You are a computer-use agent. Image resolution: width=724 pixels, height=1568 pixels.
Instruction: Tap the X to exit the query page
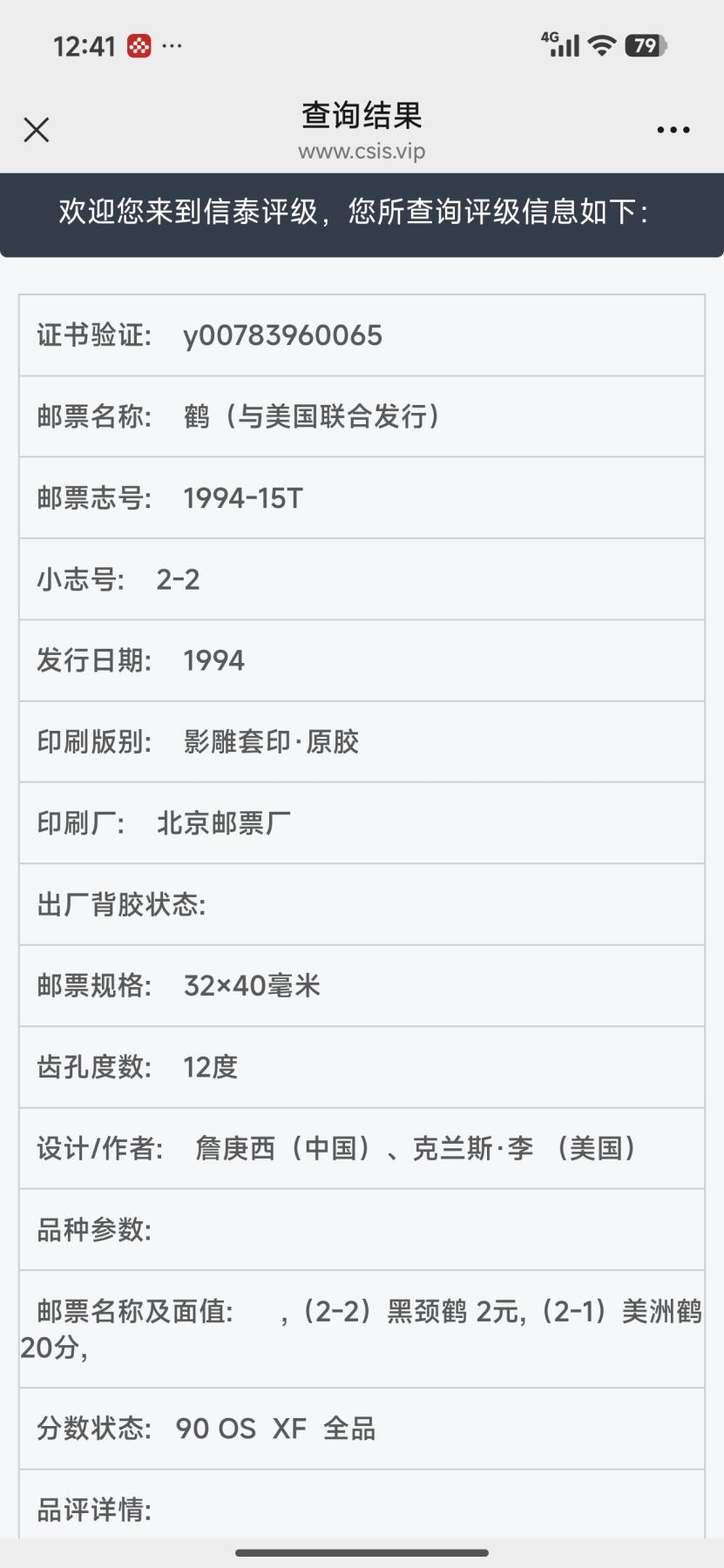click(37, 129)
